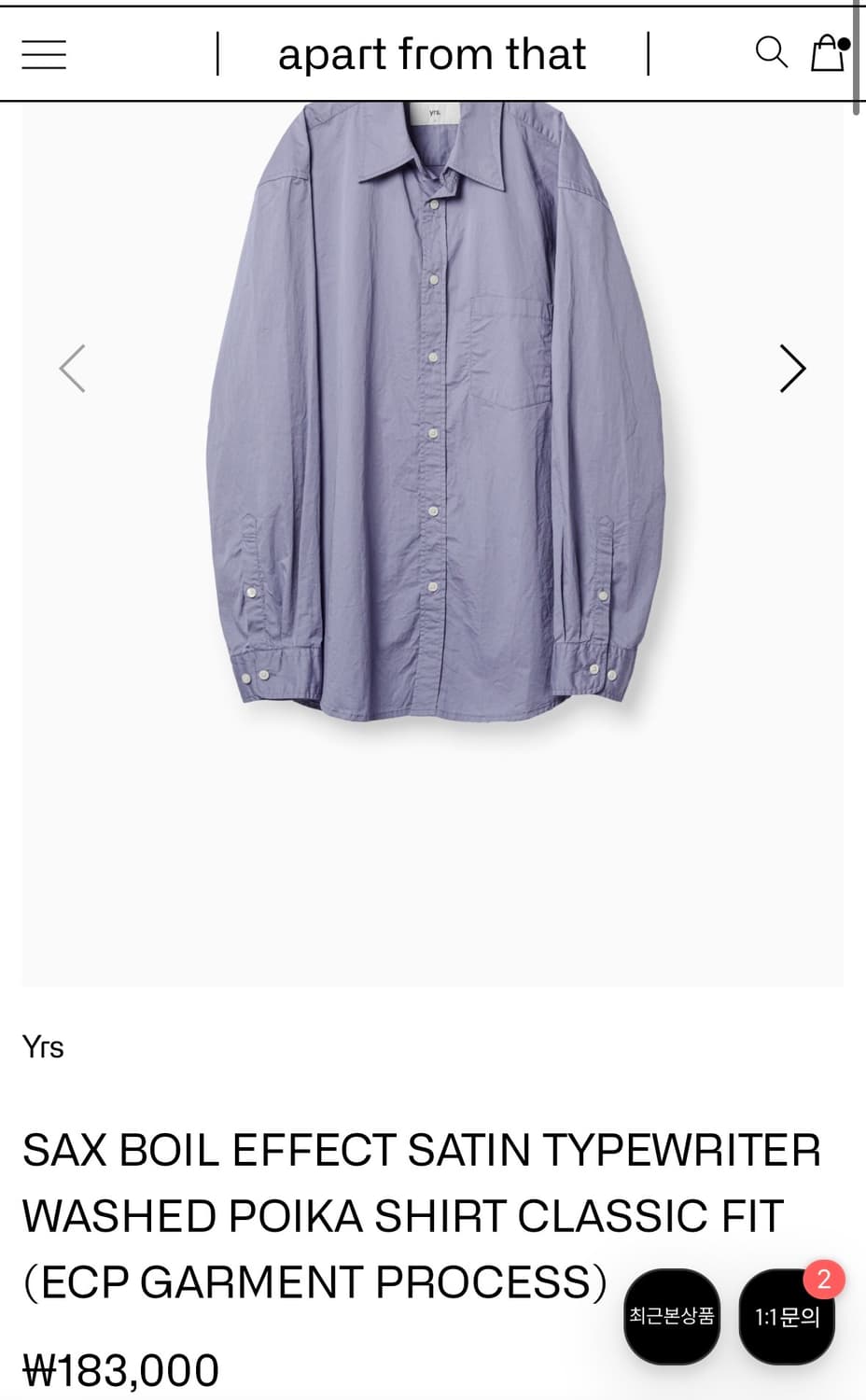
Task: Open the Yrs brand link
Action: coord(43,1047)
